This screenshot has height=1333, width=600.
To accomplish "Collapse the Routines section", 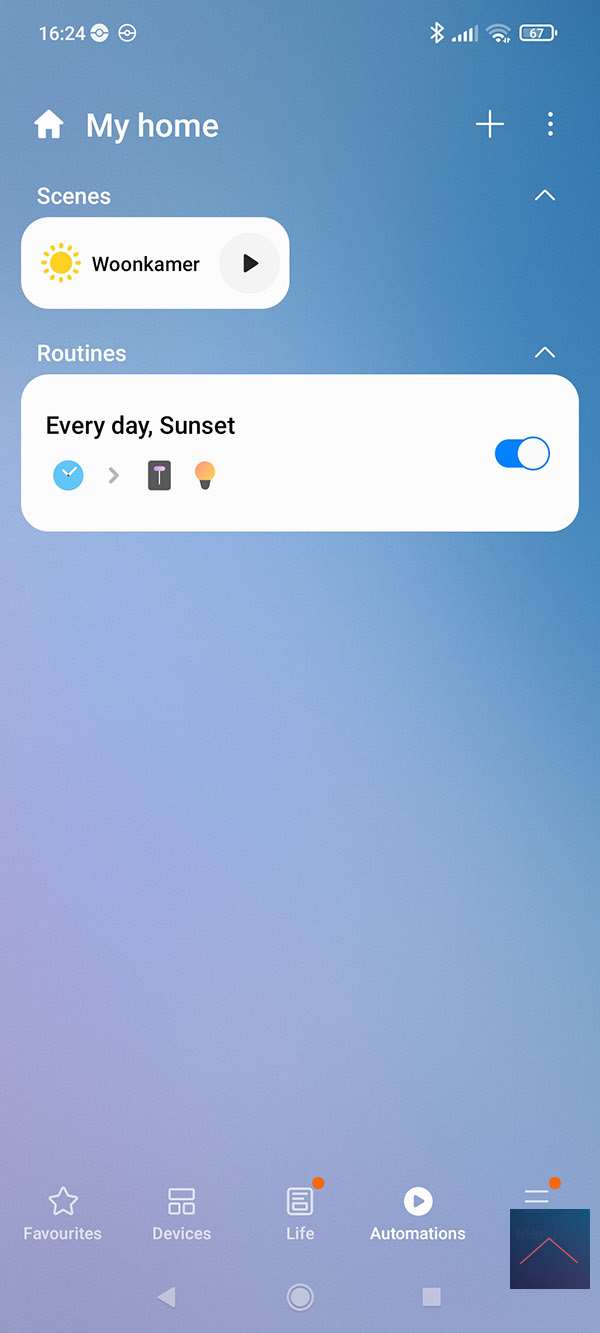I will coord(544,353).
